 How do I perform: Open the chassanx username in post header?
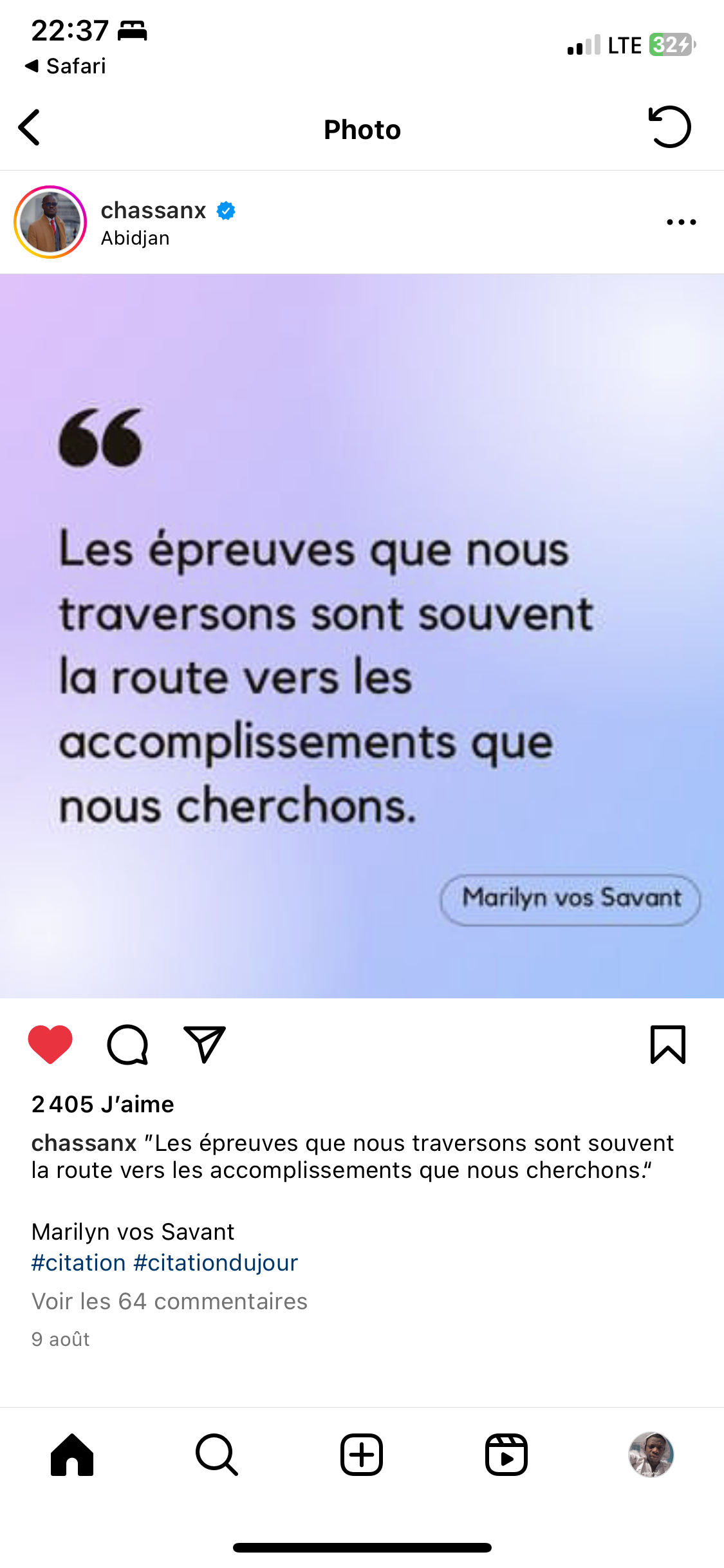click(153, 210)
